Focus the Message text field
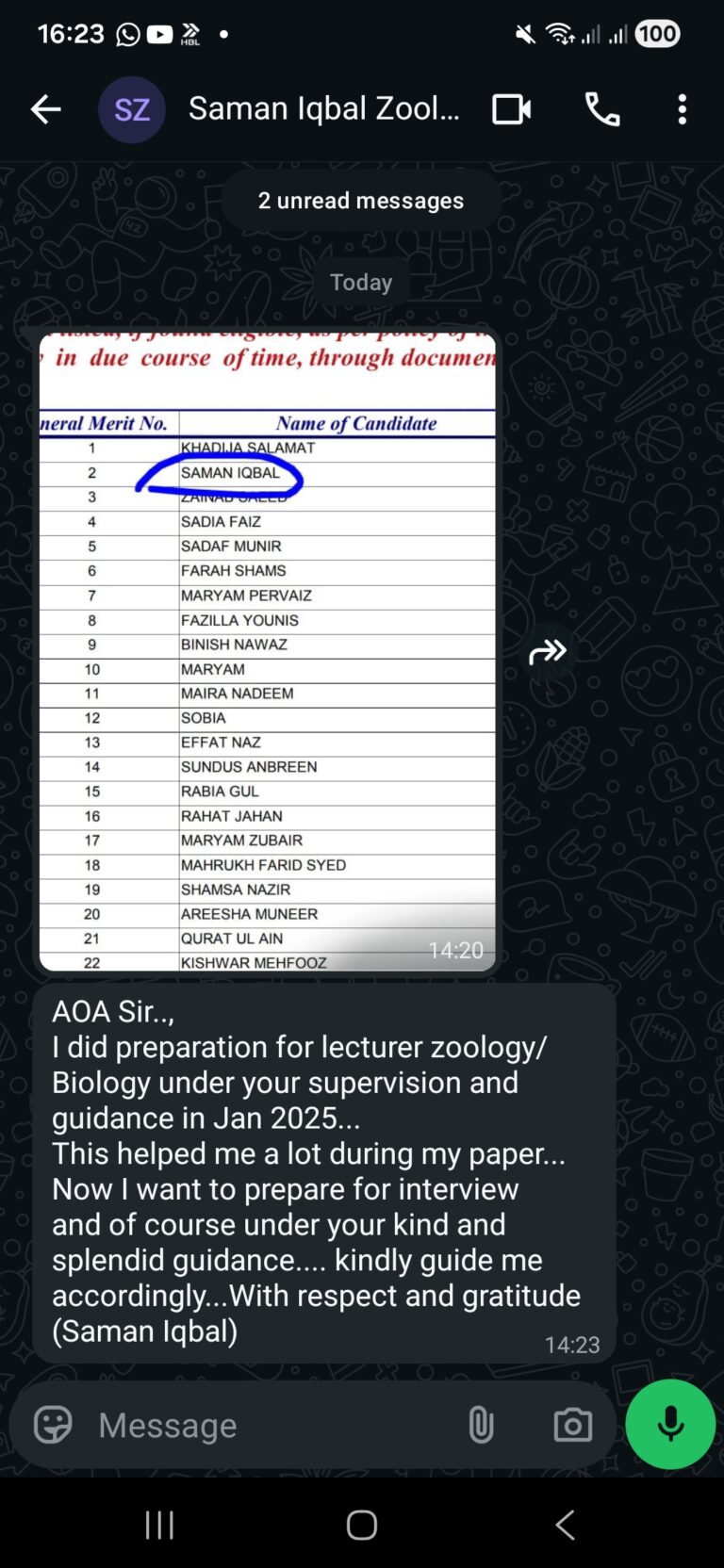This screenshot has height=1568, width=724. click(273, 1425)
